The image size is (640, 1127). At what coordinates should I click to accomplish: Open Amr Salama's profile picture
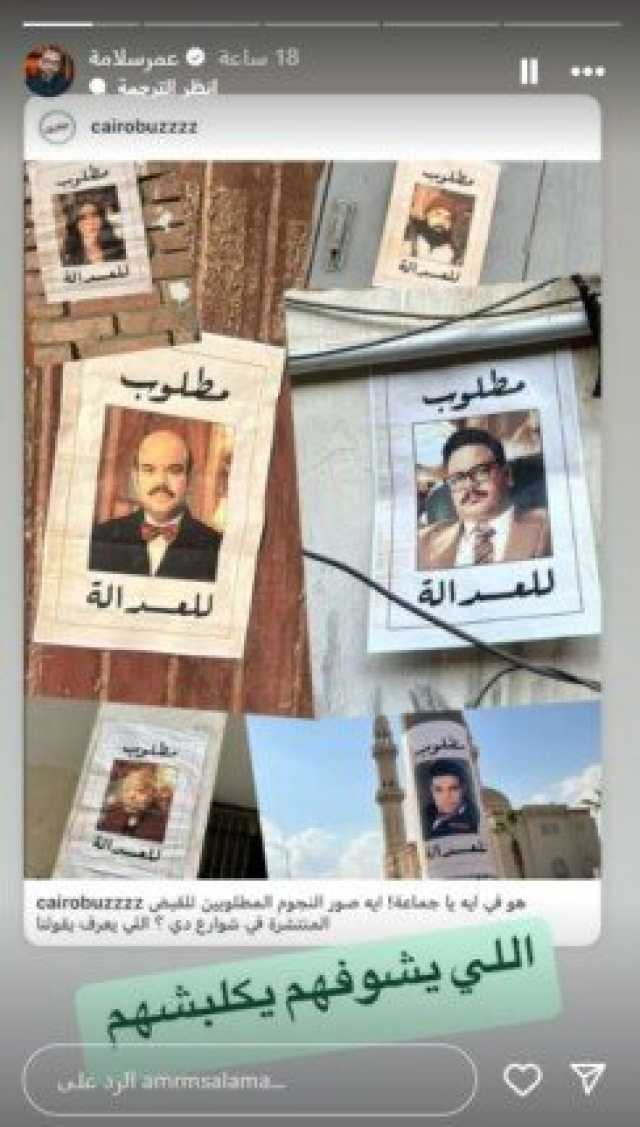pos(49,71)
